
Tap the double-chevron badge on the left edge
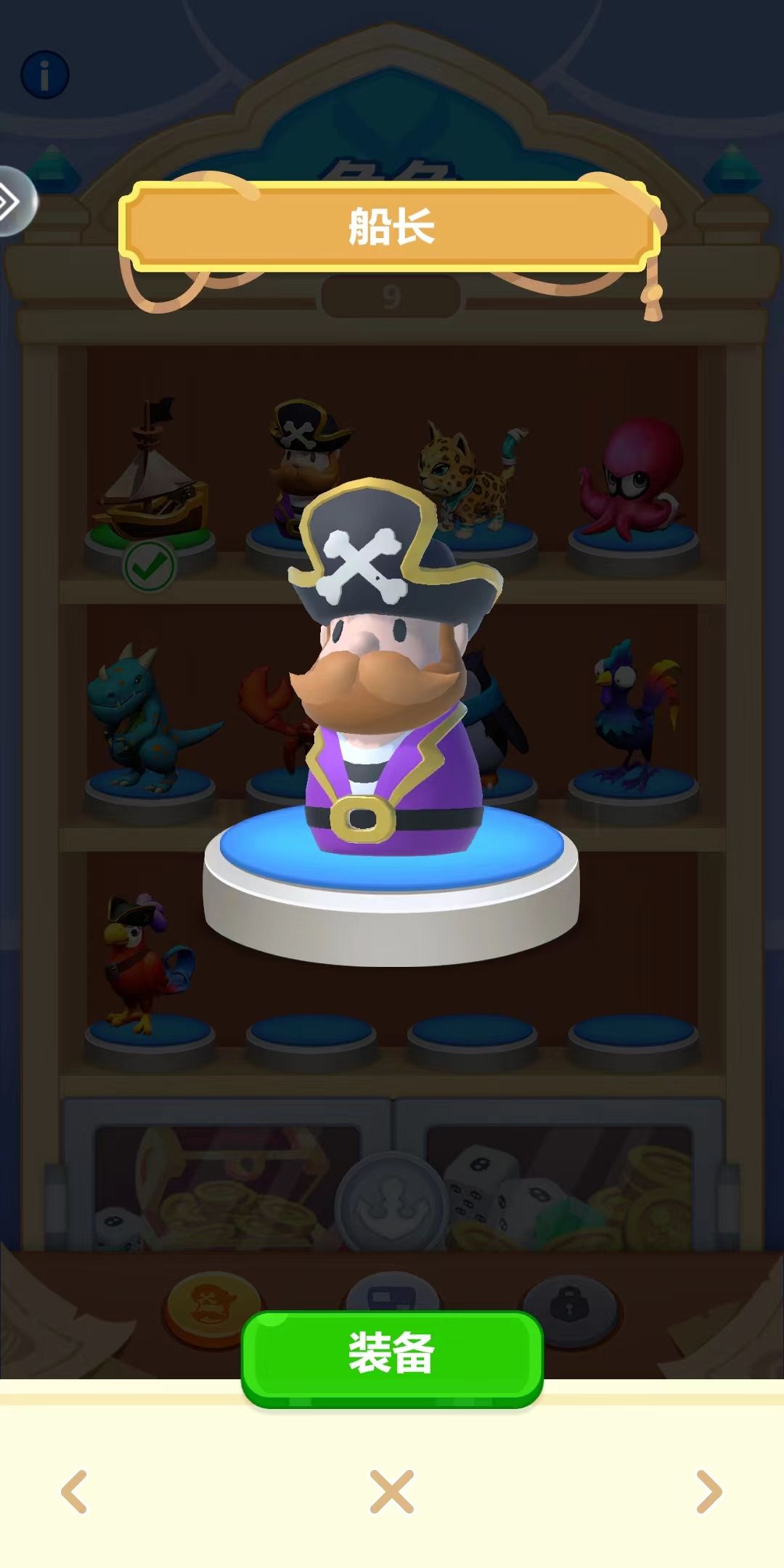pyautogui.click(x=13, y=198)
